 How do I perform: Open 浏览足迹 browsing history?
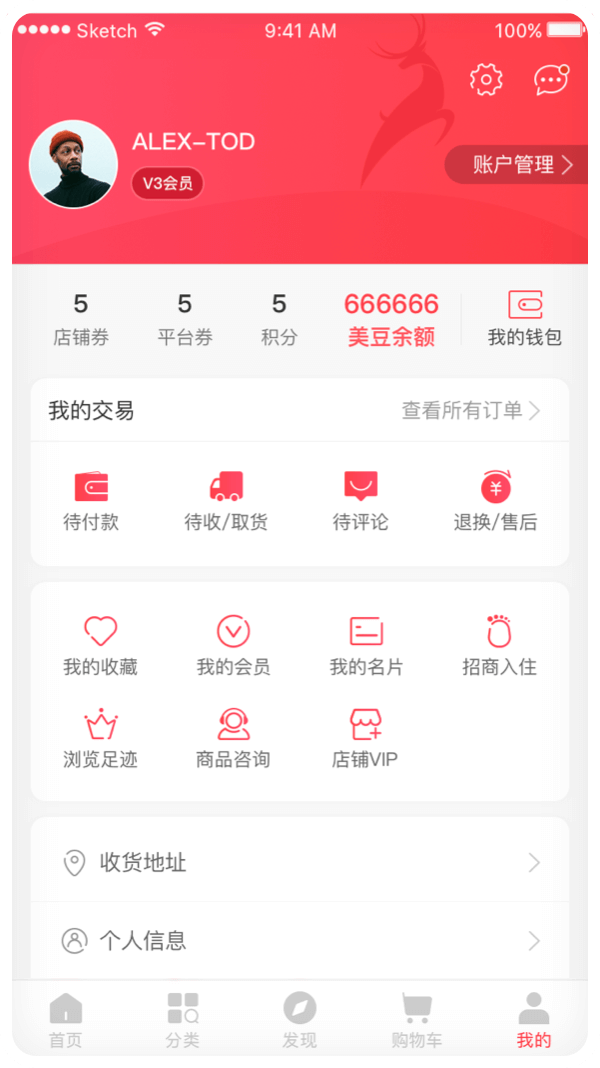[100, 738]
